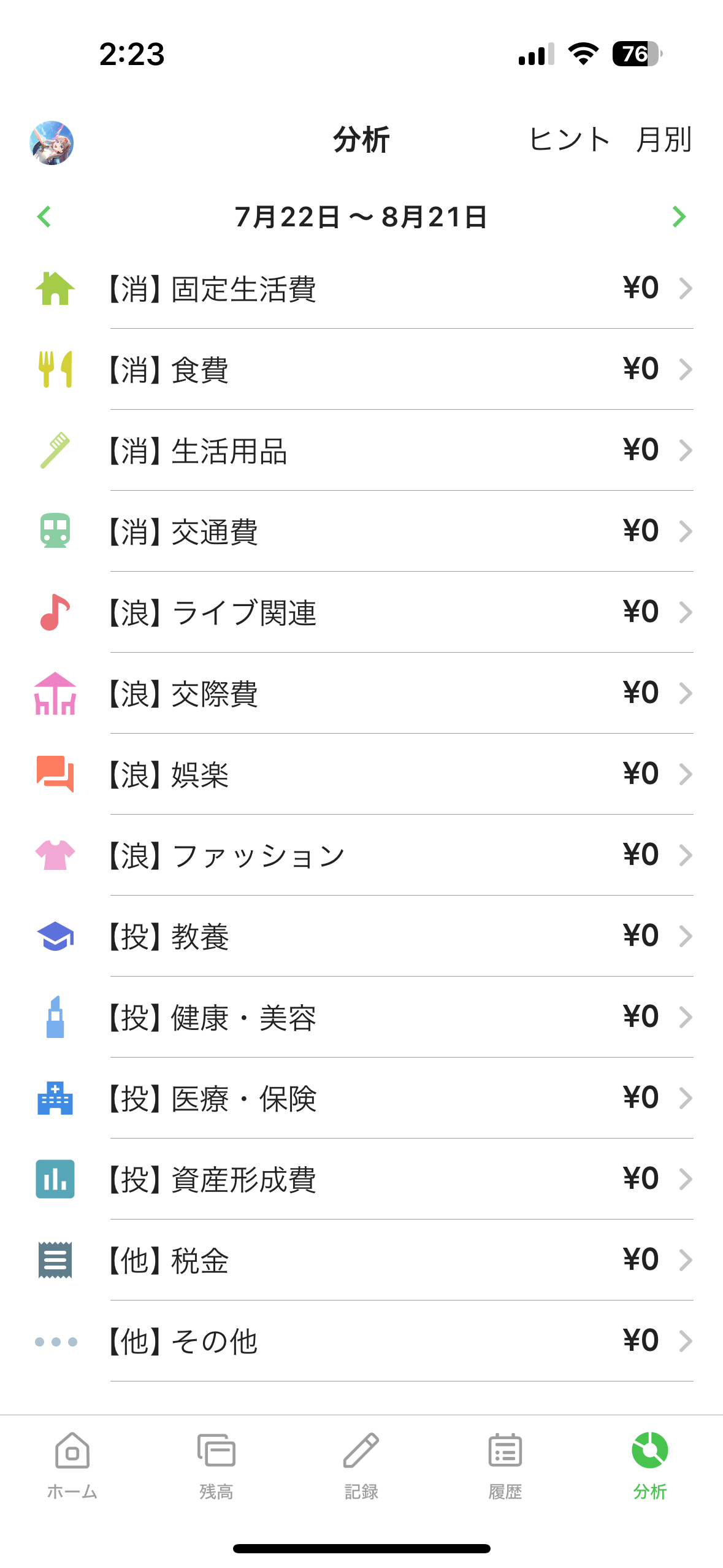Go to the 記録 tab
723x1568 pixels.
tap(361, 1464)
